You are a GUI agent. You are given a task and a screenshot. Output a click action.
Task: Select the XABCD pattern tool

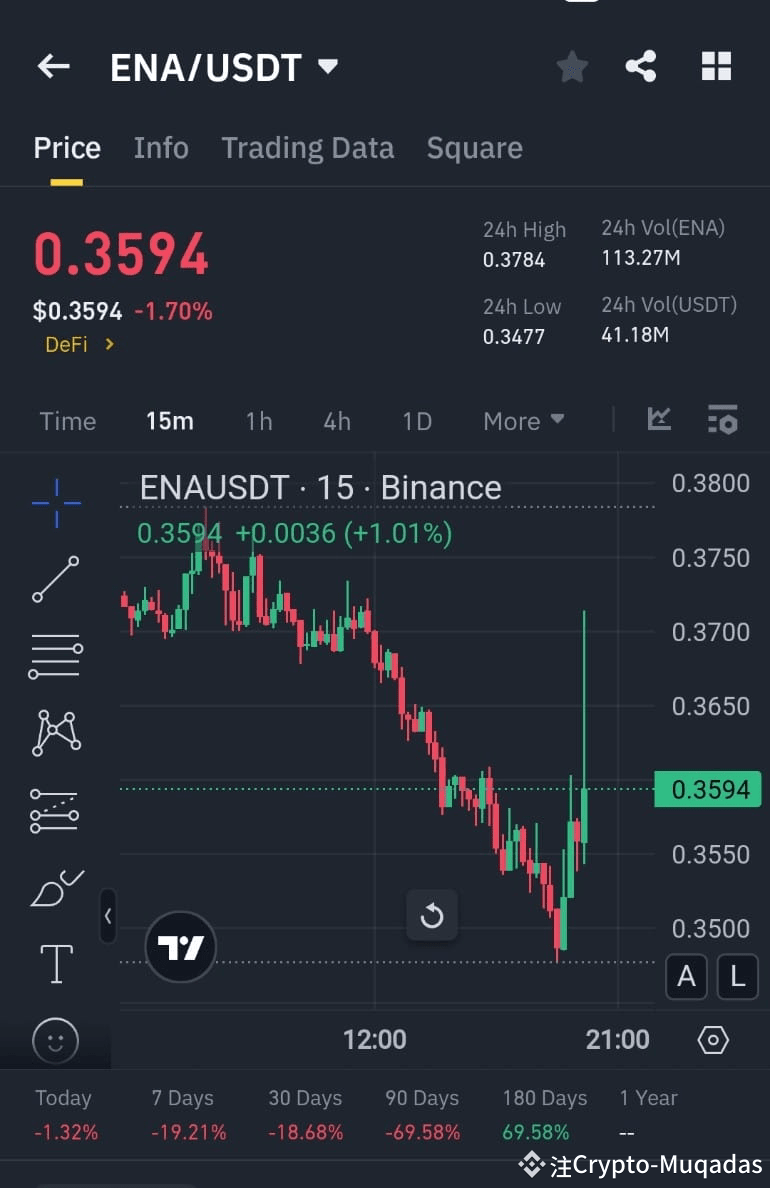55,733
